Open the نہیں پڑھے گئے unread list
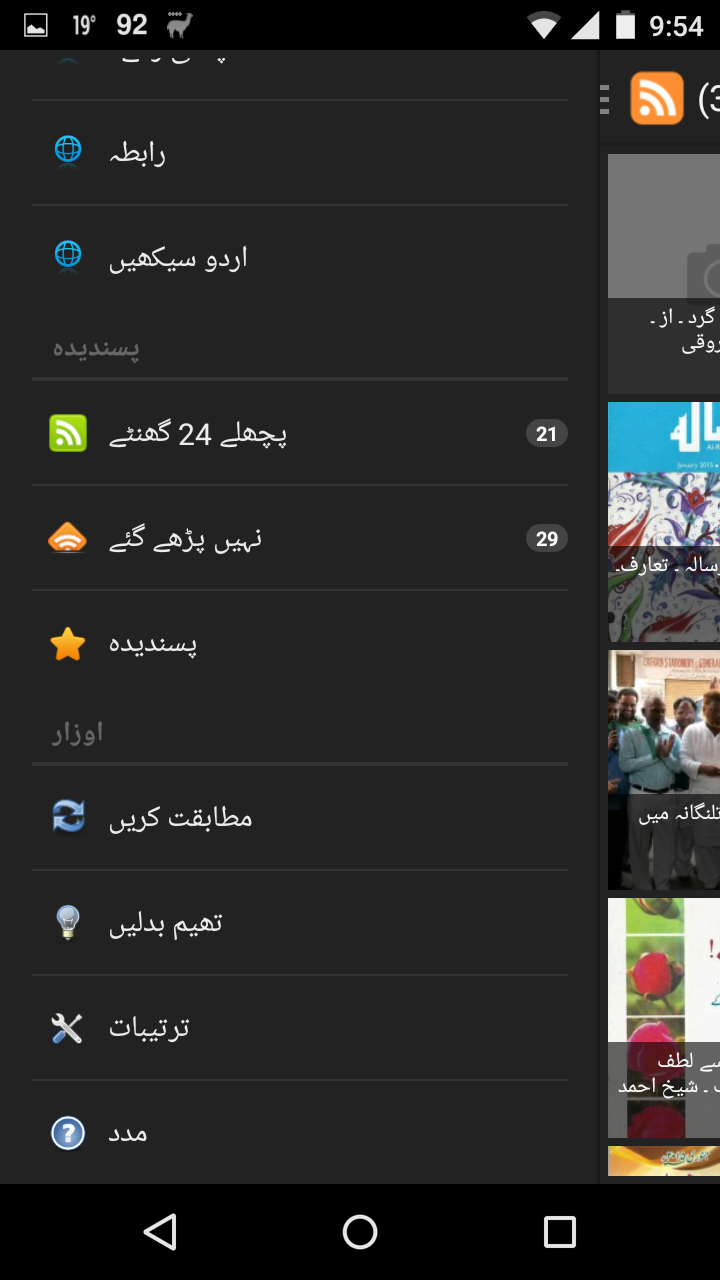 pyautogui.click(x=300, y=539)
